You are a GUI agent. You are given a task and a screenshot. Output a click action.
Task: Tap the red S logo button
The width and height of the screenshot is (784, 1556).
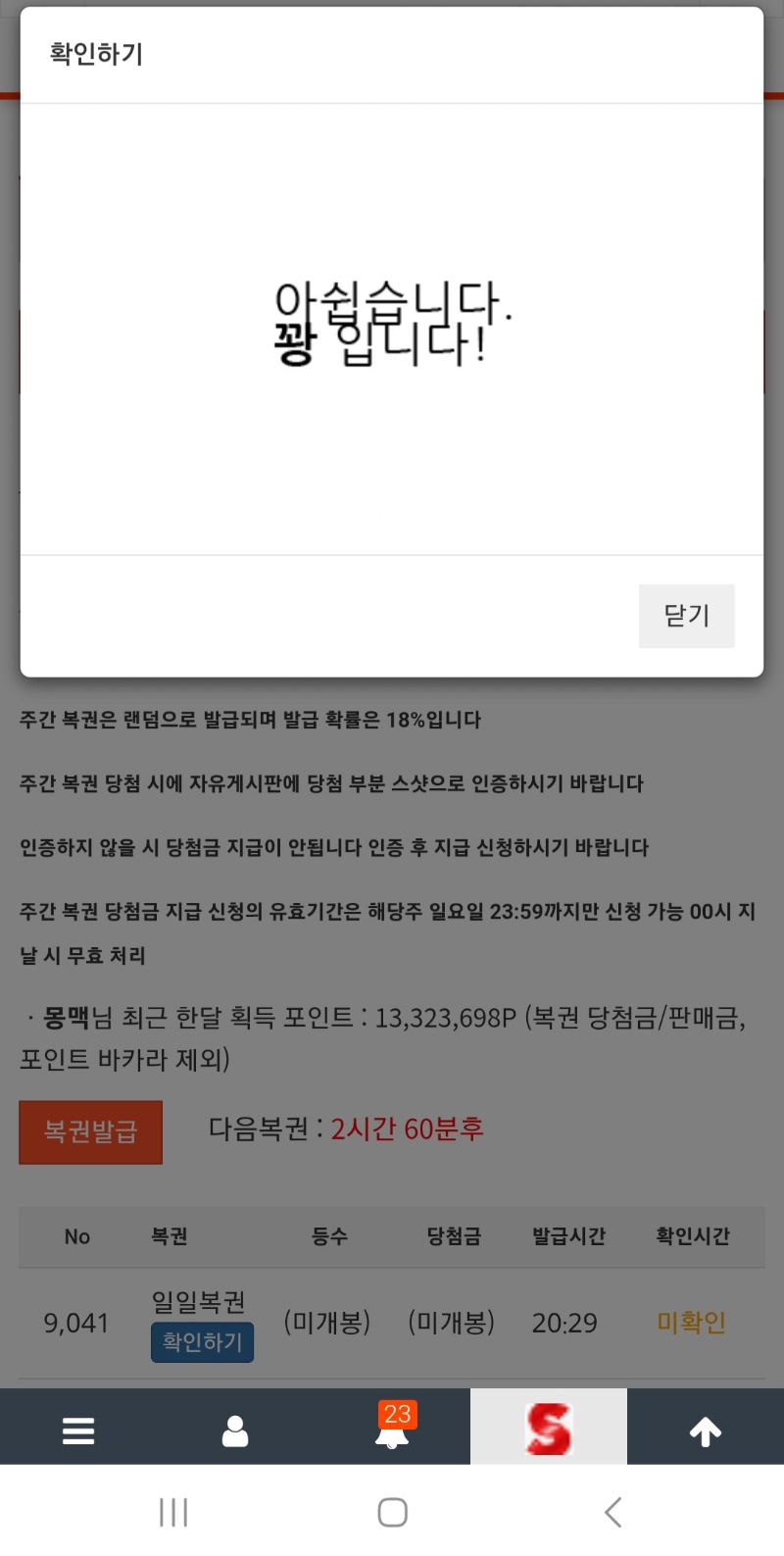(549, 1429)
